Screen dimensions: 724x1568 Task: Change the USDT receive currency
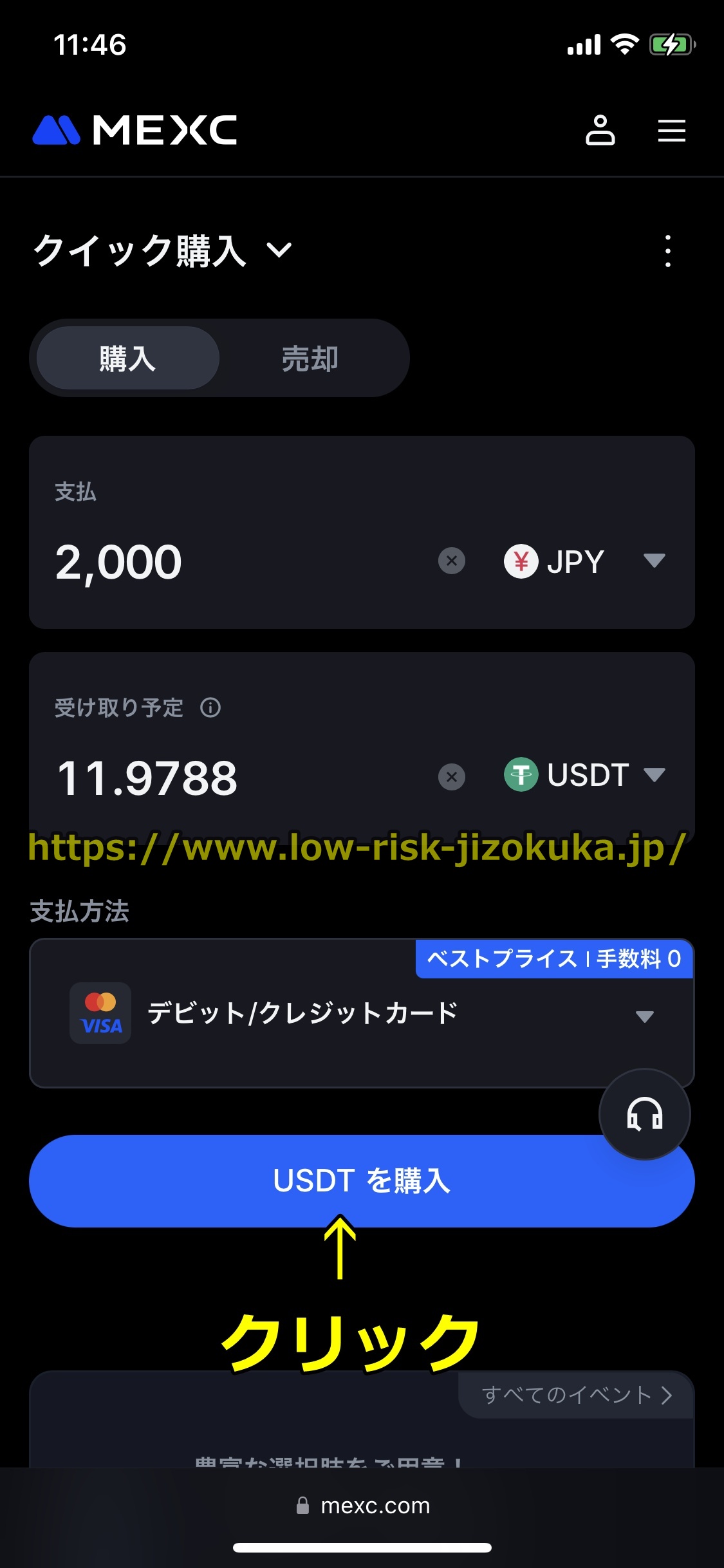[x=584, y=774]
